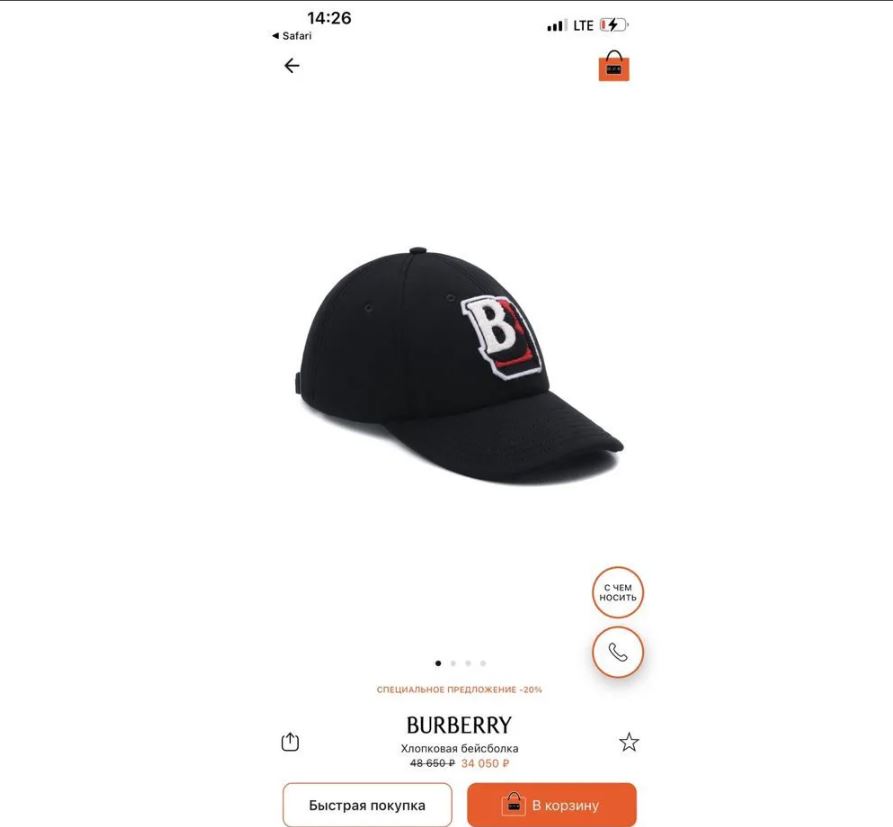Add item with 'В корзину' button
The image size is (893, 827).
point(551,805)
